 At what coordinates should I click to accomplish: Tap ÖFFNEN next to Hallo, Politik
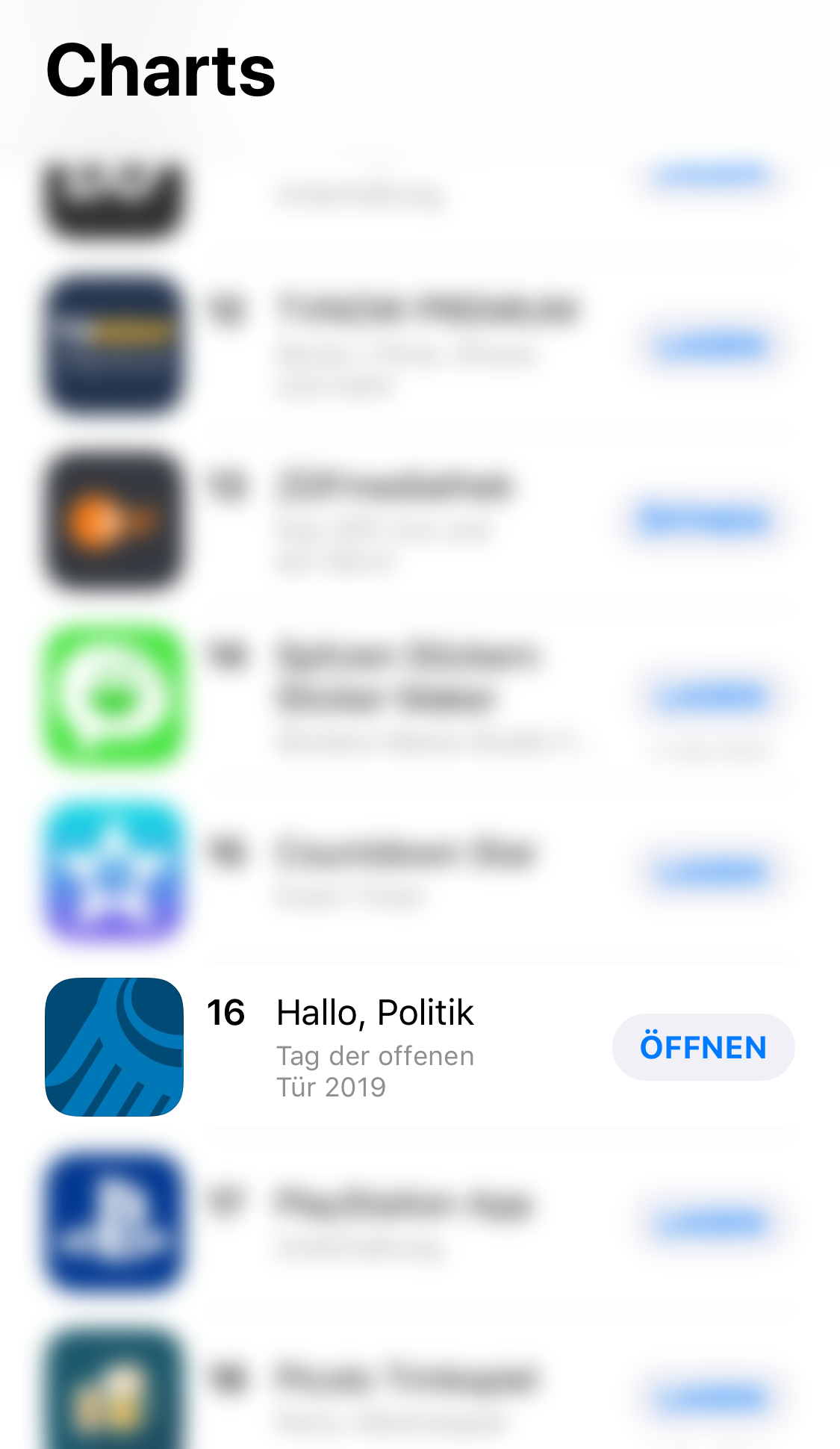703,1046
